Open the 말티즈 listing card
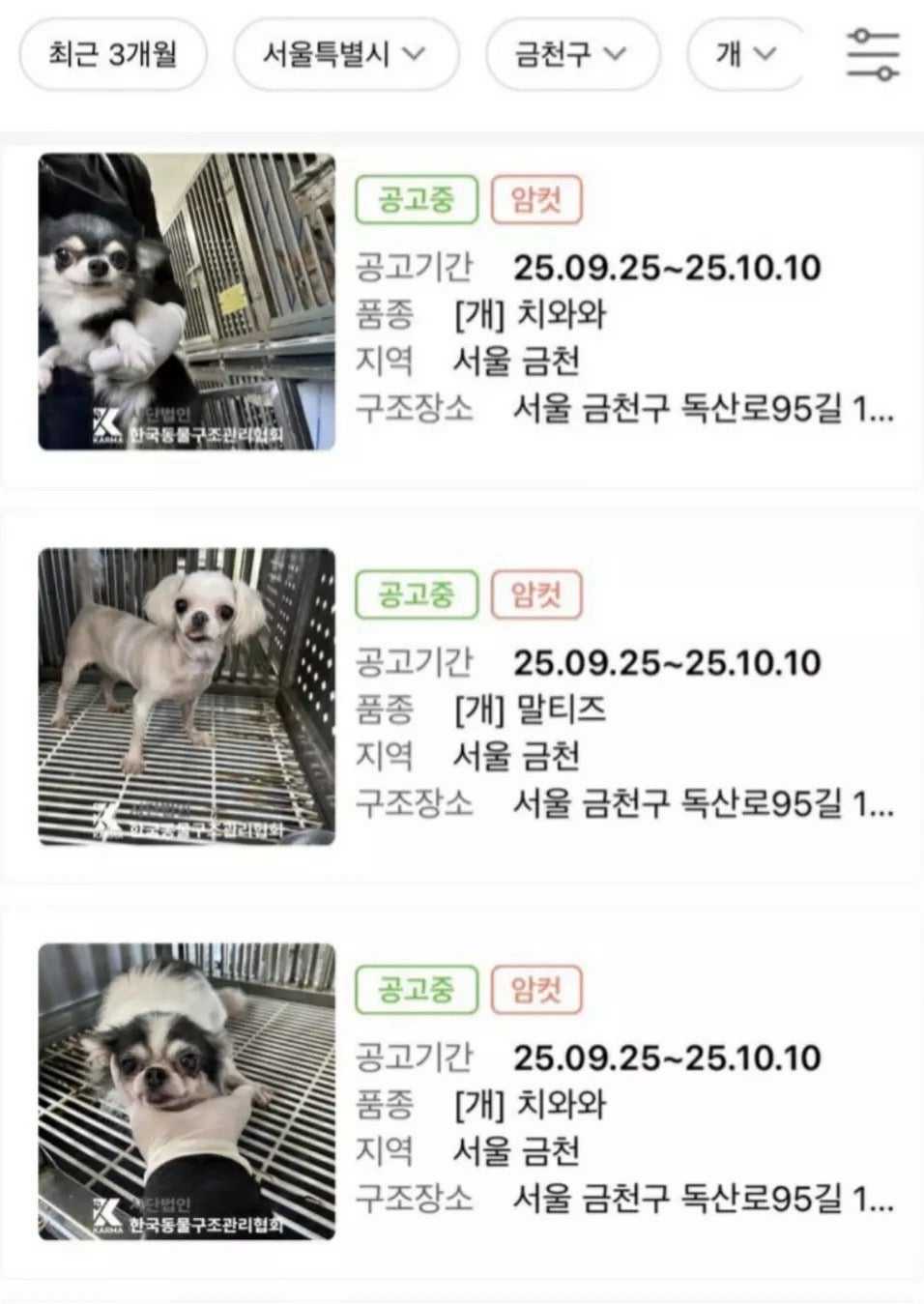This screenshot has width=924, height=1304. (x=464, y=698)
